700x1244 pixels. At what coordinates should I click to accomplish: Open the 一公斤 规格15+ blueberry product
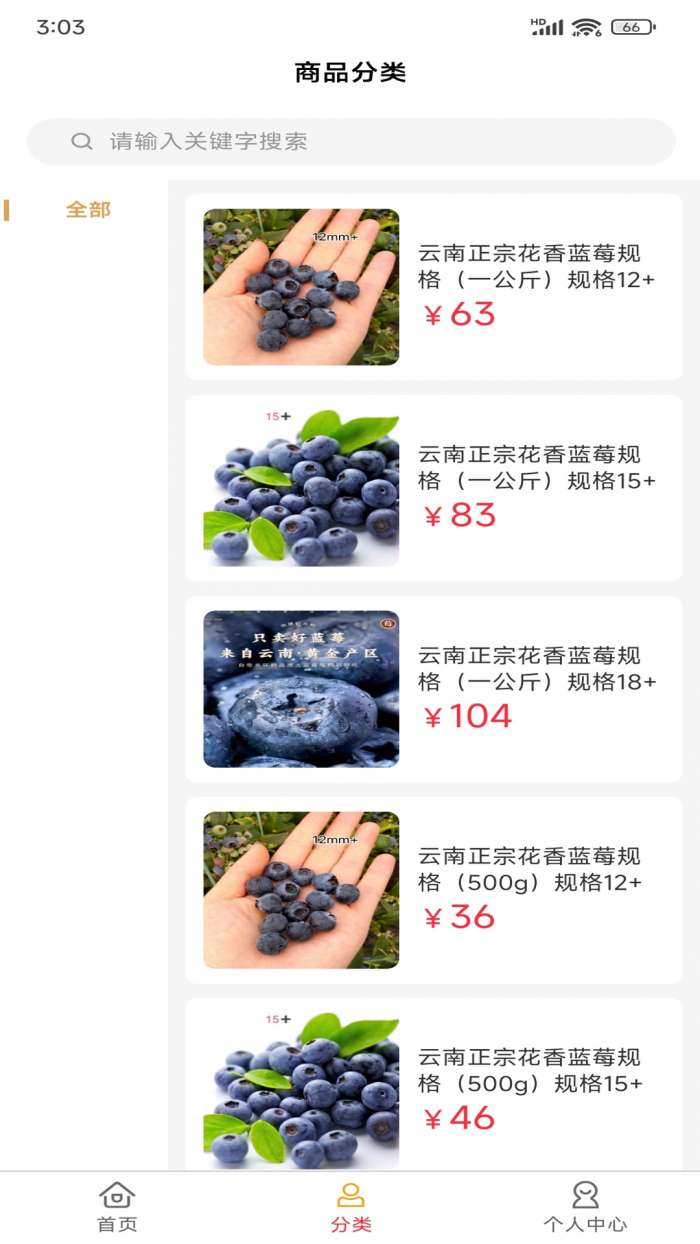[434, 488]
